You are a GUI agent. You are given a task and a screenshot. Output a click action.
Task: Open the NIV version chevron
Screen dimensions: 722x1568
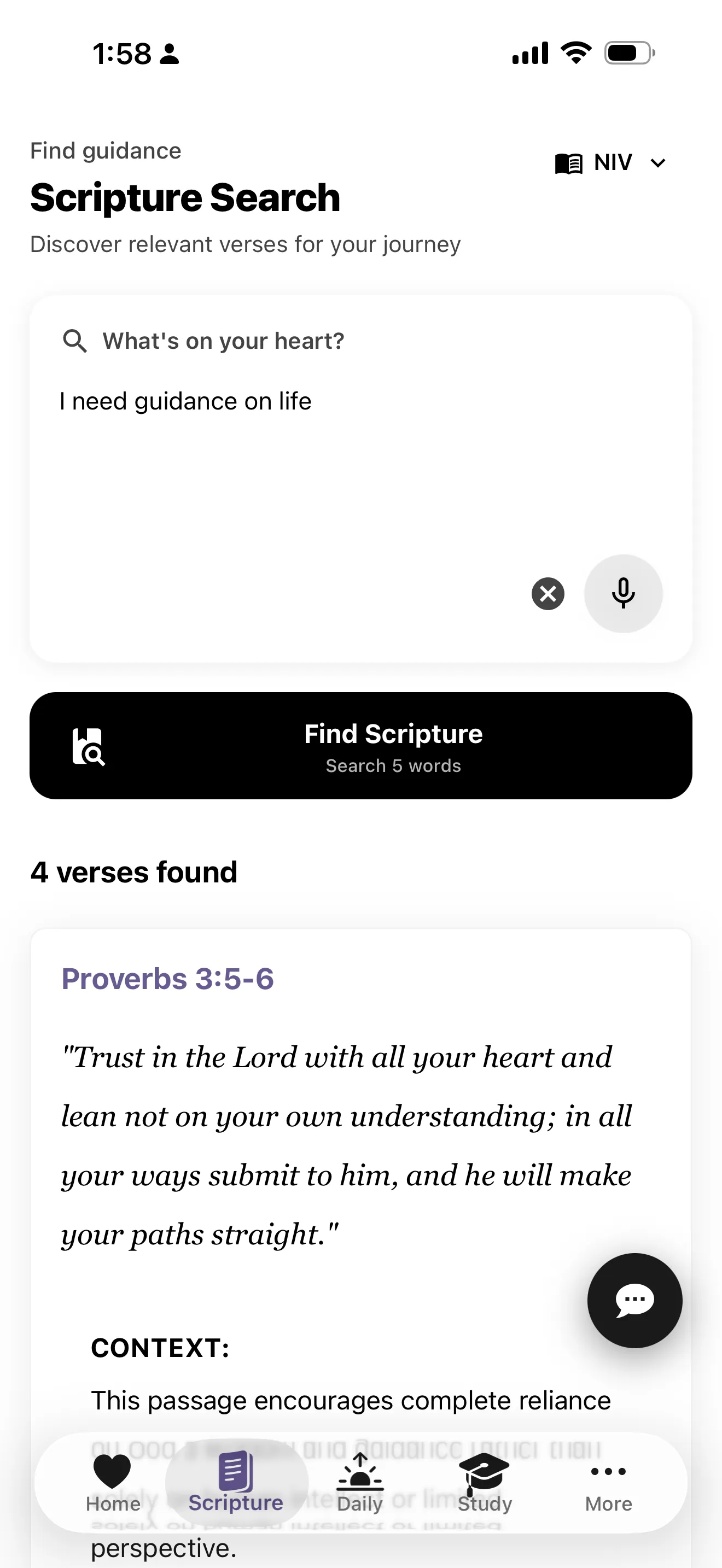coord(658,163)
